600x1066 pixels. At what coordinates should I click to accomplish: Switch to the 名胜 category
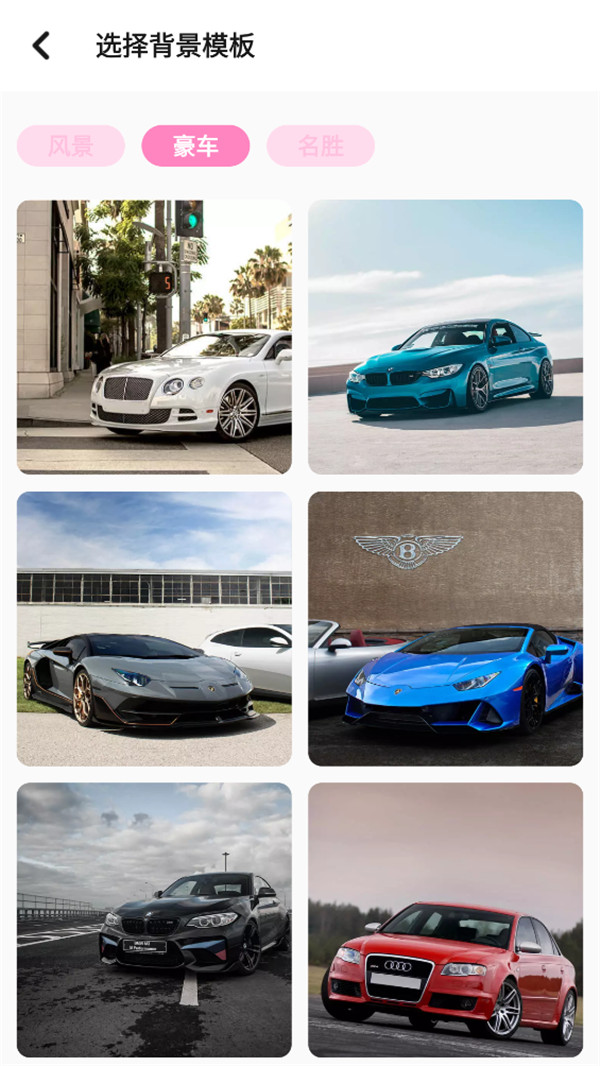(320, 146)
